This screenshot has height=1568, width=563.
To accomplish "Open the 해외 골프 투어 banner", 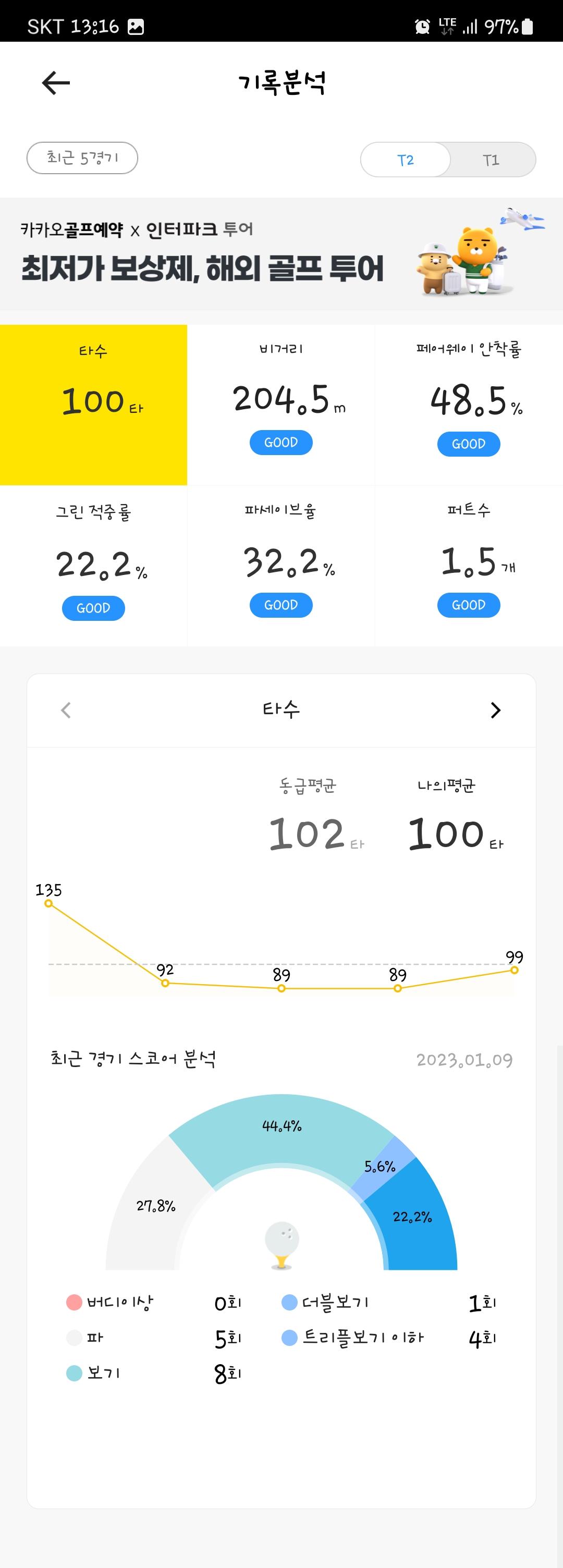I will click(281, 254).
